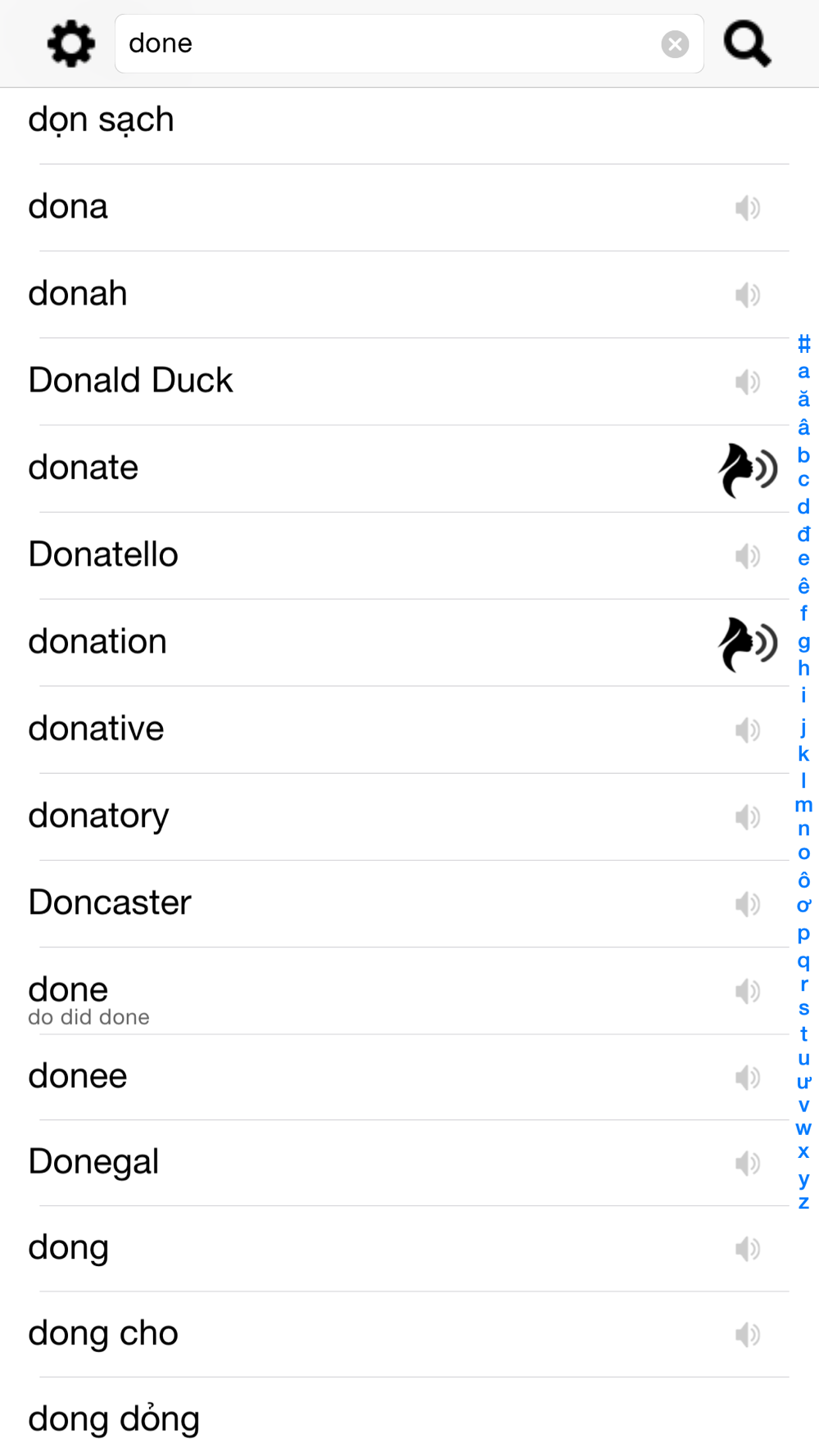Play speaker audio for donative

pyautogui.click(x=748, y=730)
